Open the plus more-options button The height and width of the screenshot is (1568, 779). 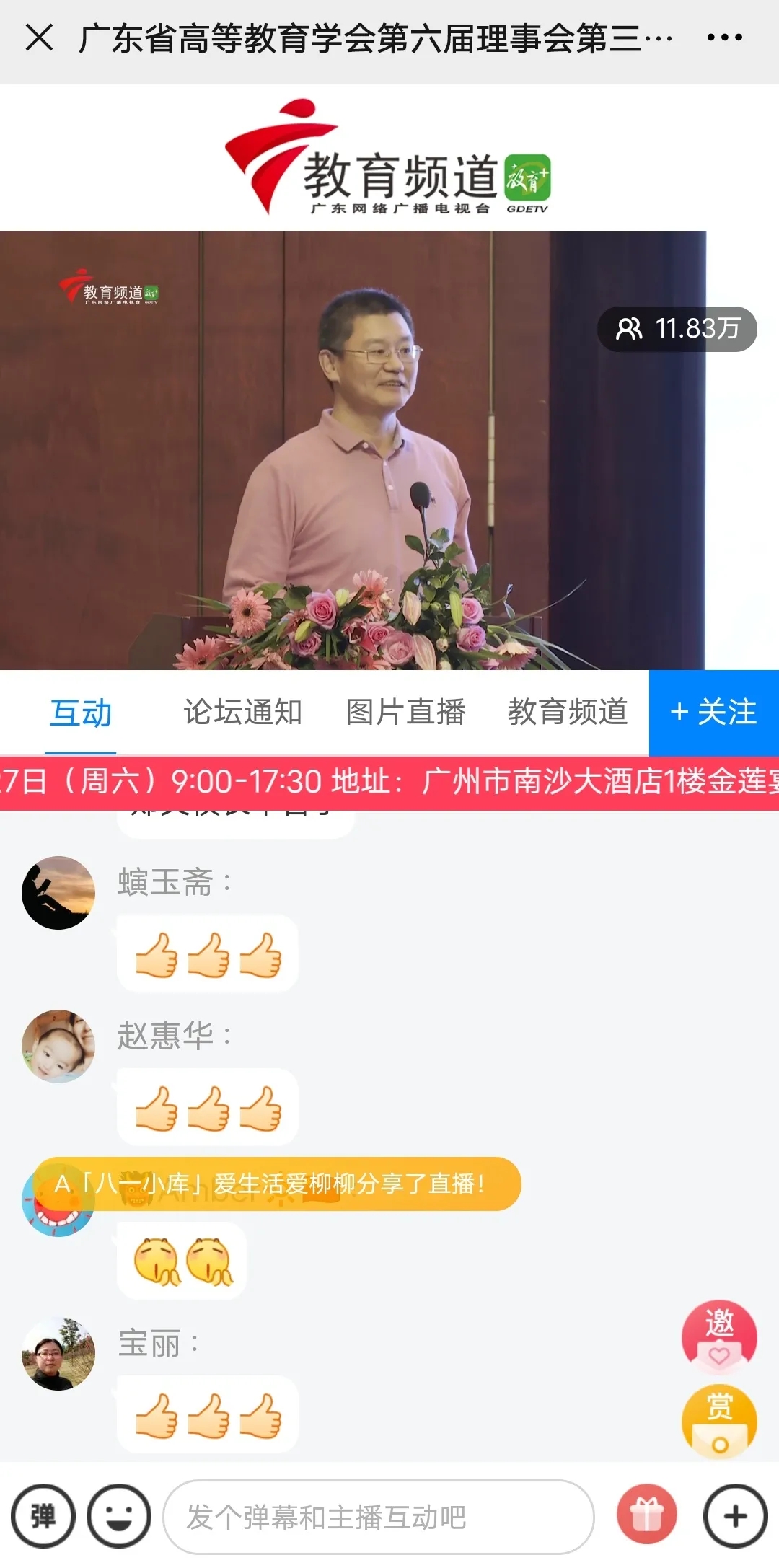pyautogui.click(x=735, y=1516)
